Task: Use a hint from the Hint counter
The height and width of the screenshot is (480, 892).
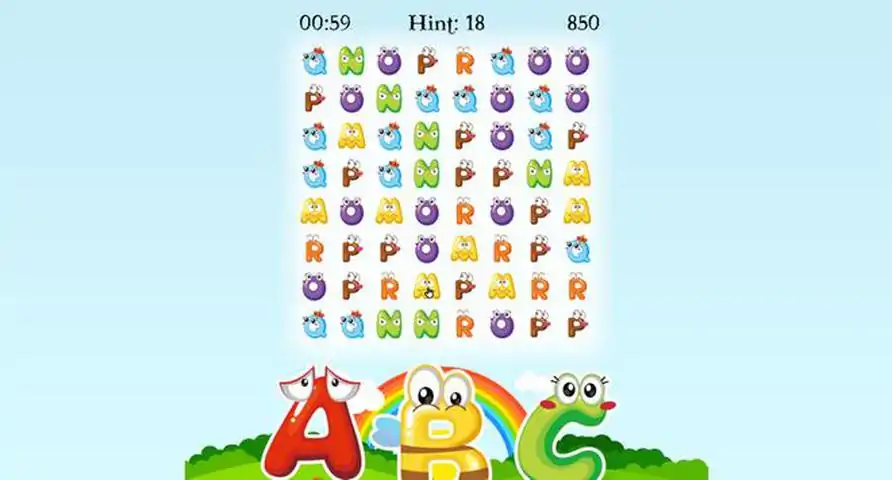Action: [x=446, y=22]
